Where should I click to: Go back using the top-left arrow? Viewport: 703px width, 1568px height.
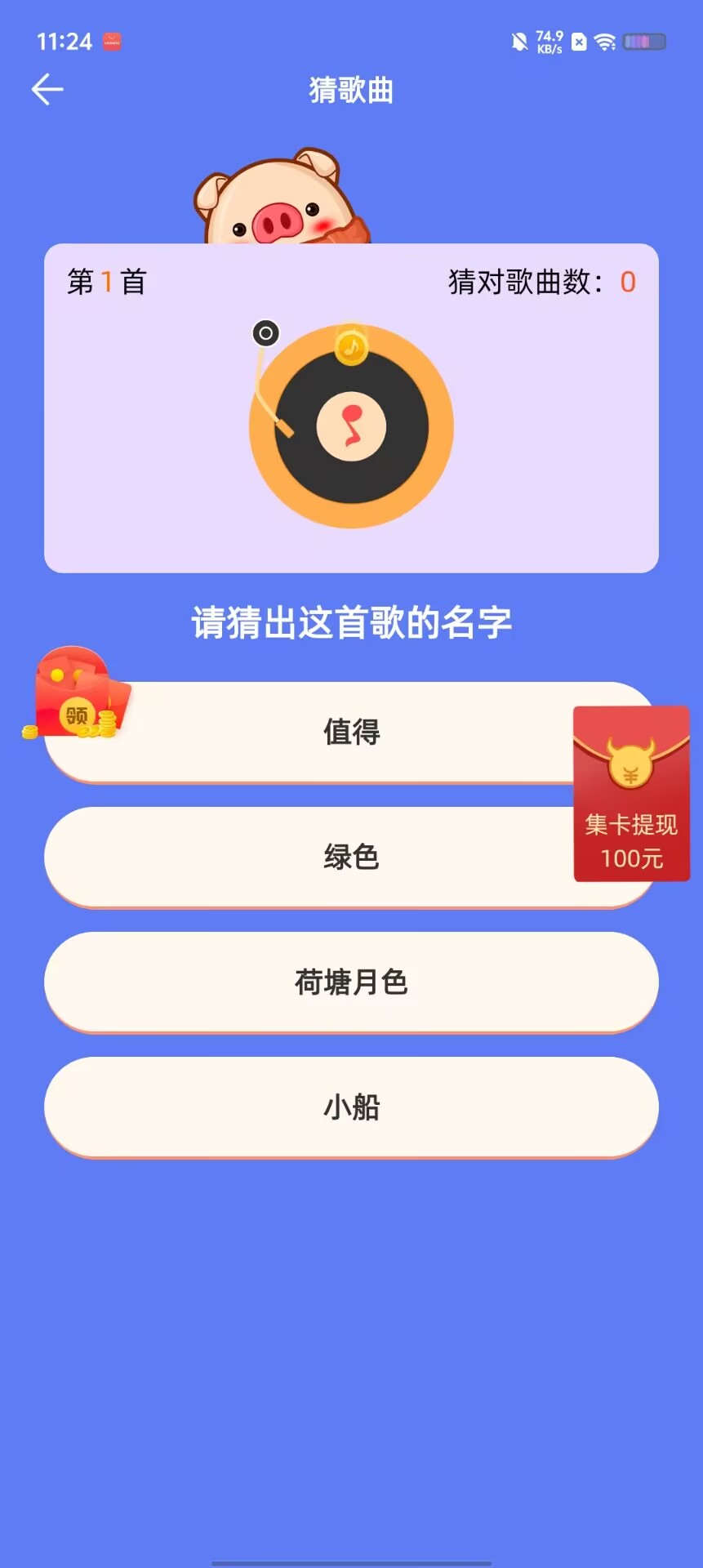(x=47, y=90)
